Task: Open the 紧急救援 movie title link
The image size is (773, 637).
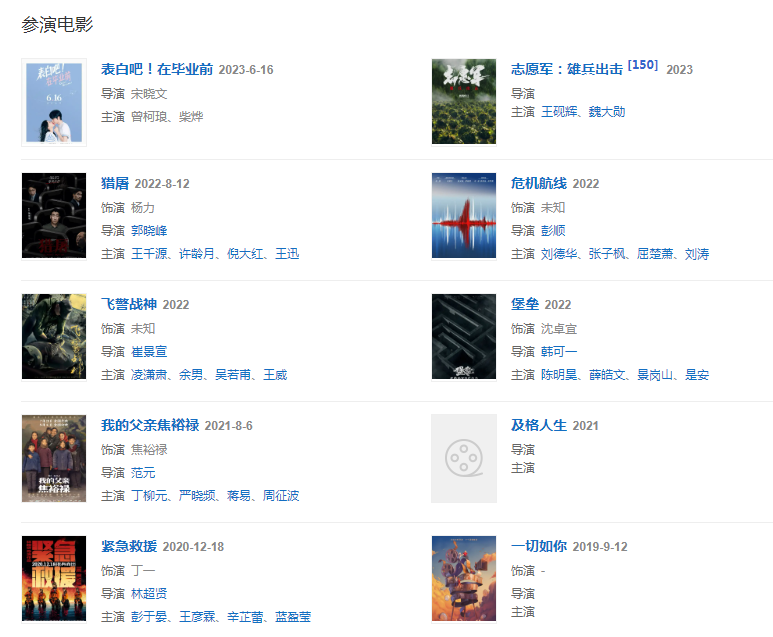Action: (x=129, y=546)
